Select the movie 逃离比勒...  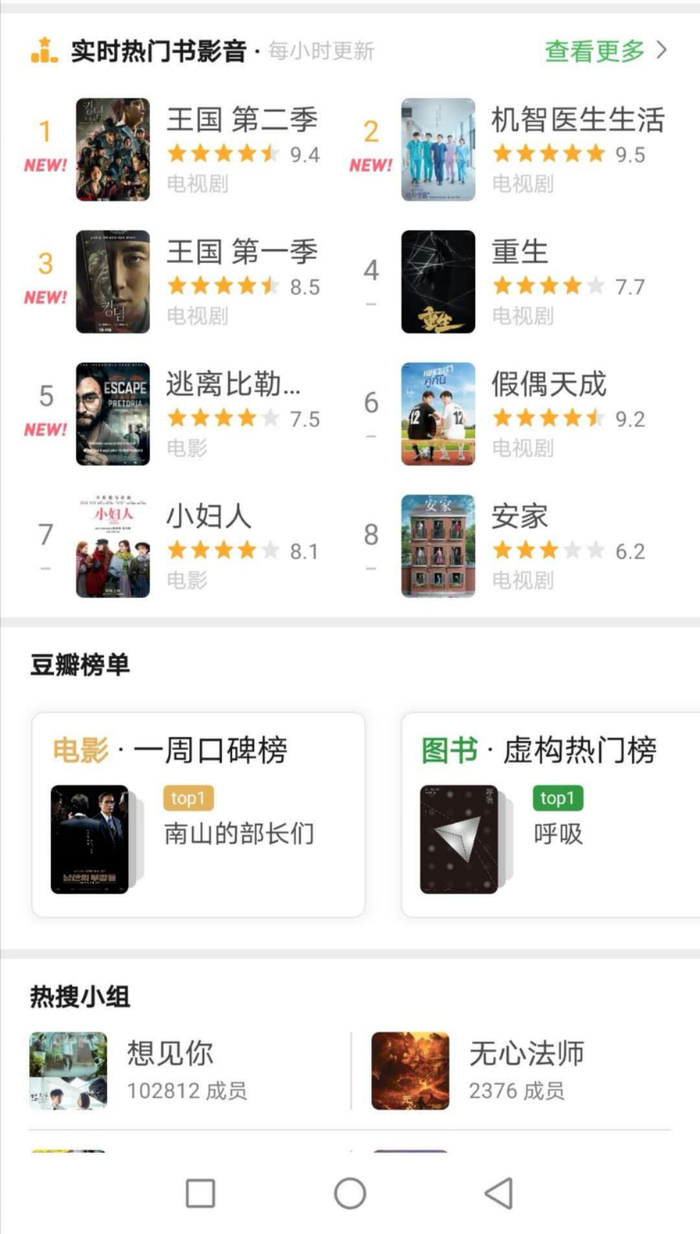(233, 384)
